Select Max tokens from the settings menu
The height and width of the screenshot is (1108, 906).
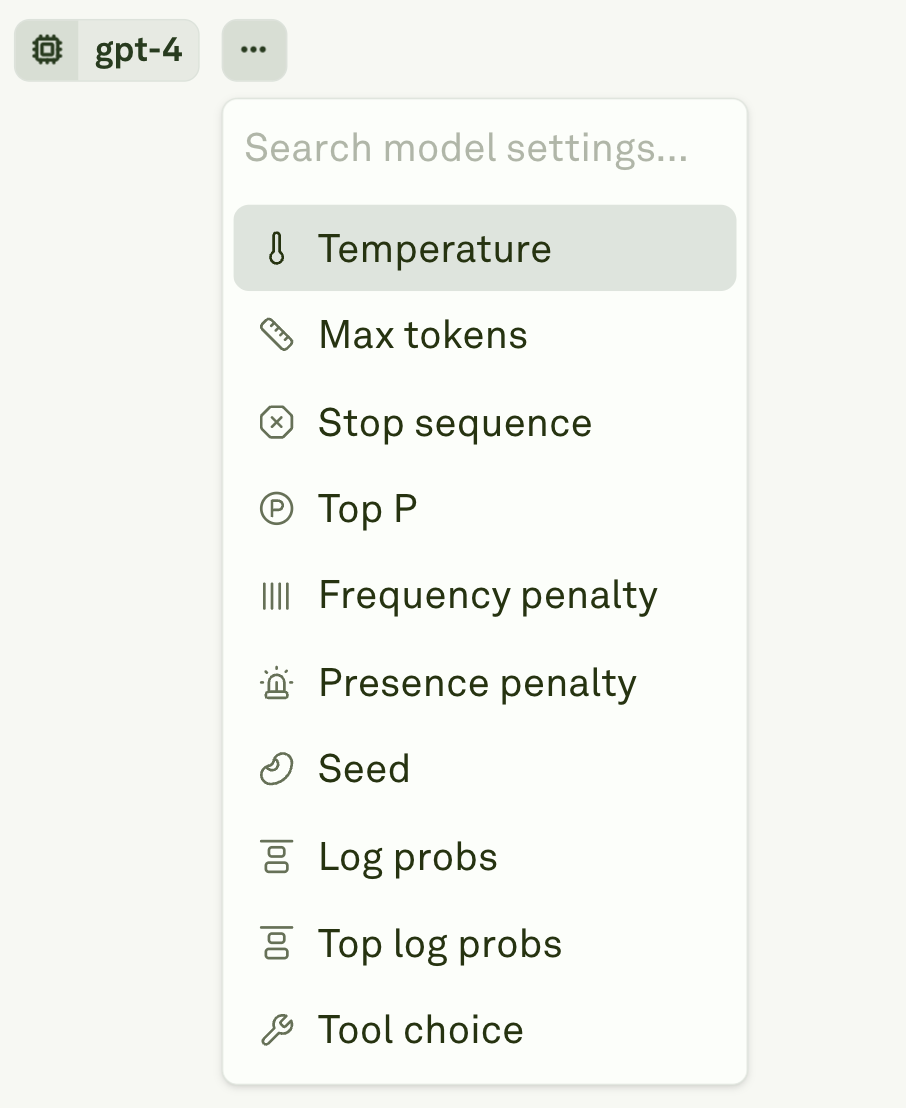coord(423,335)
